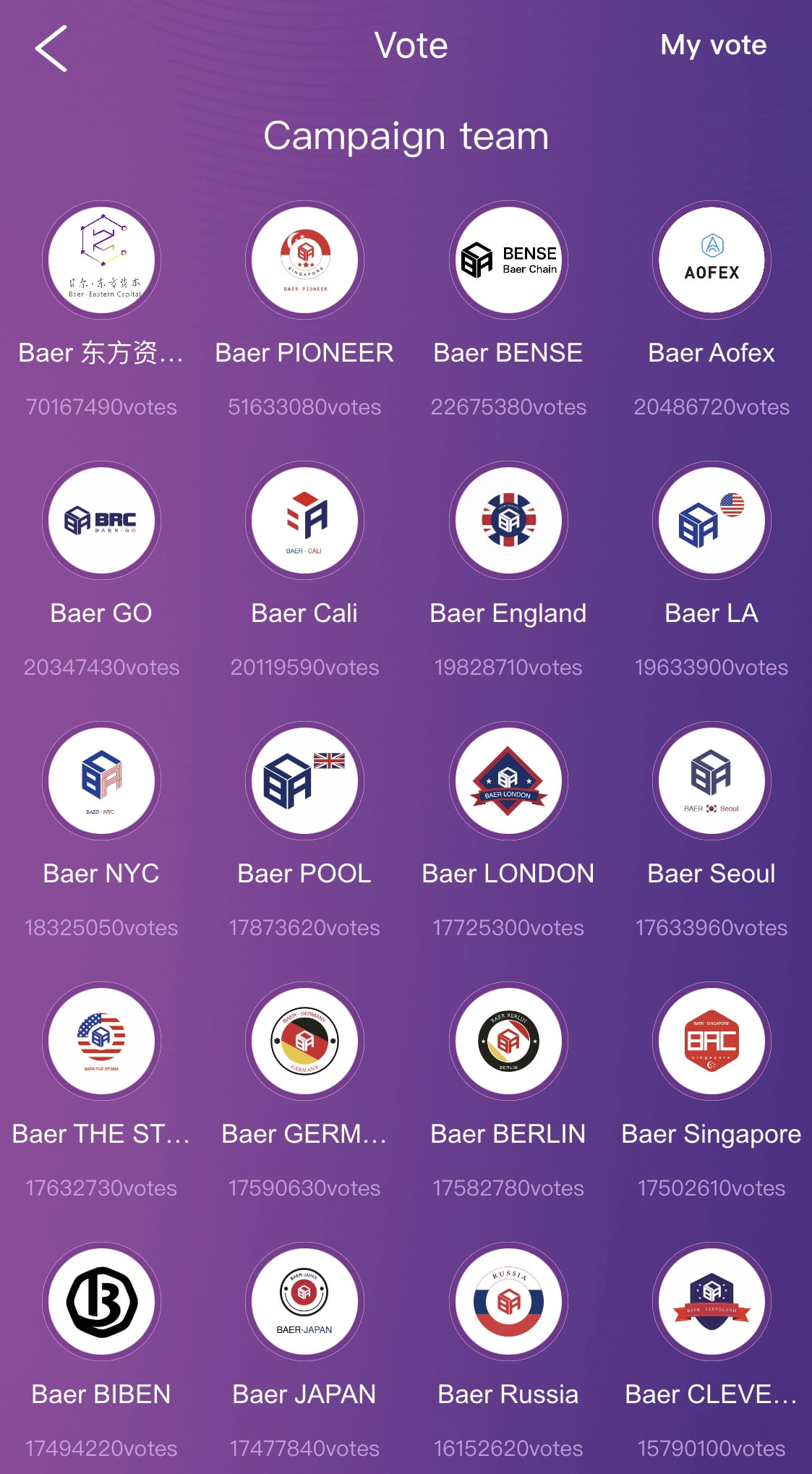Screen dimensions: 812x1474
Task: Choose Baer LONDON team
Action: pyautogui.click(x=508, y=780)
